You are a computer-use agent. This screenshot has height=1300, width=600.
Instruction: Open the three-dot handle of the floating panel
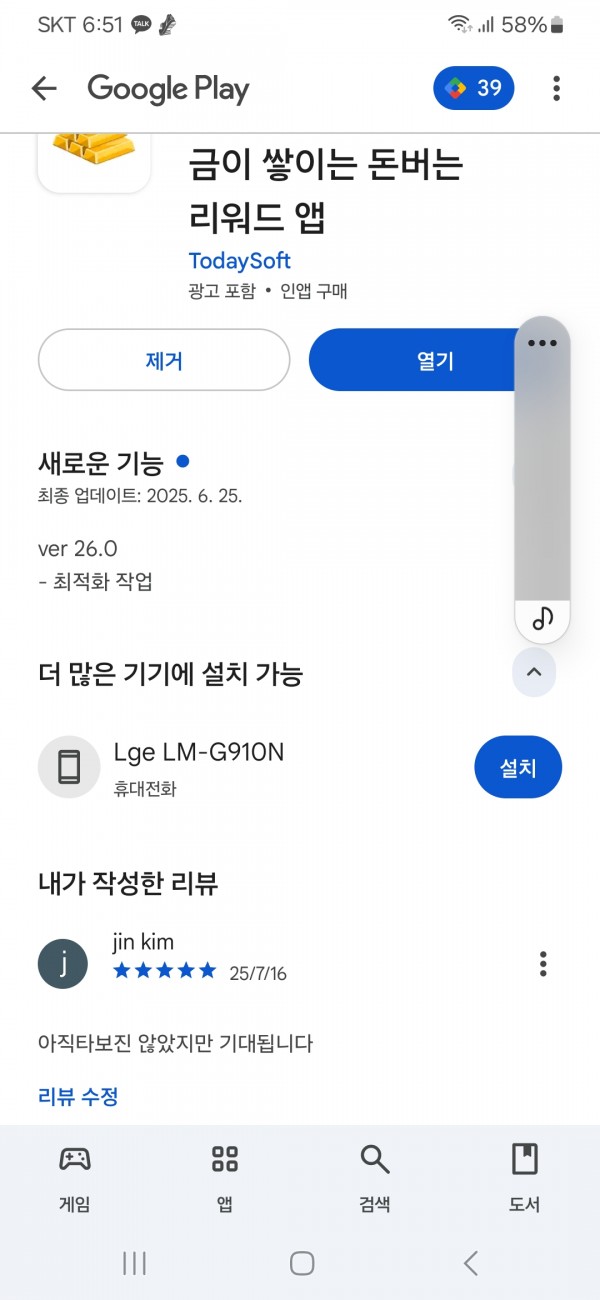coord(542,342)
